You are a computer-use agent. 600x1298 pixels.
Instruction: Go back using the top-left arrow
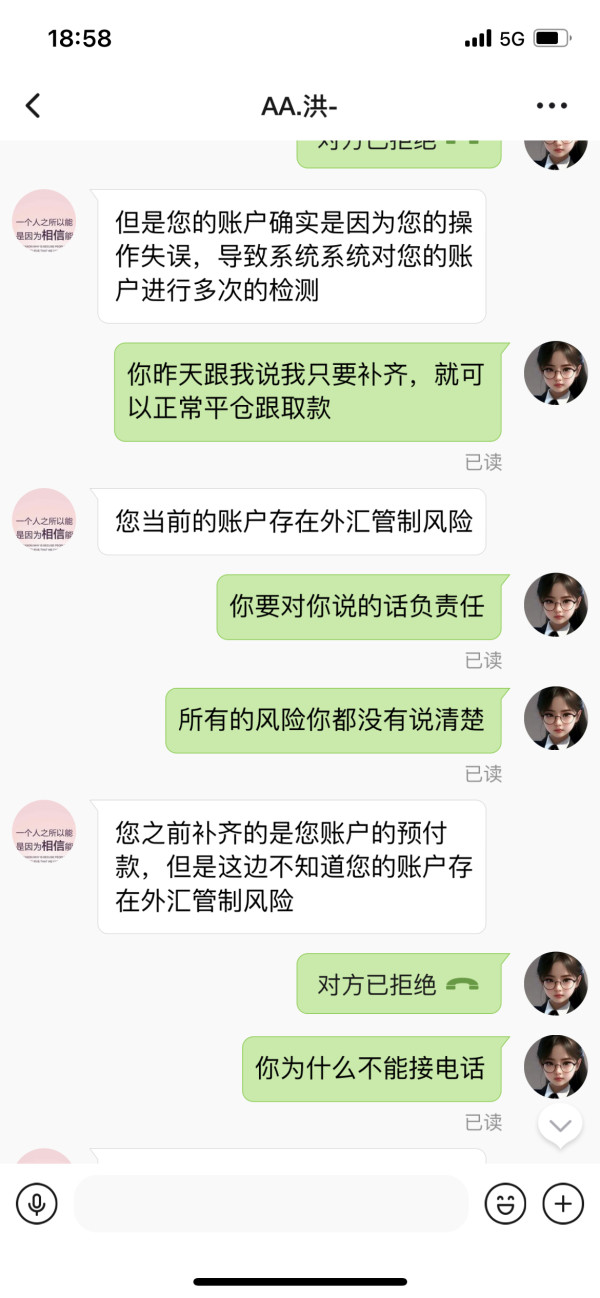(x=33, y=106)
